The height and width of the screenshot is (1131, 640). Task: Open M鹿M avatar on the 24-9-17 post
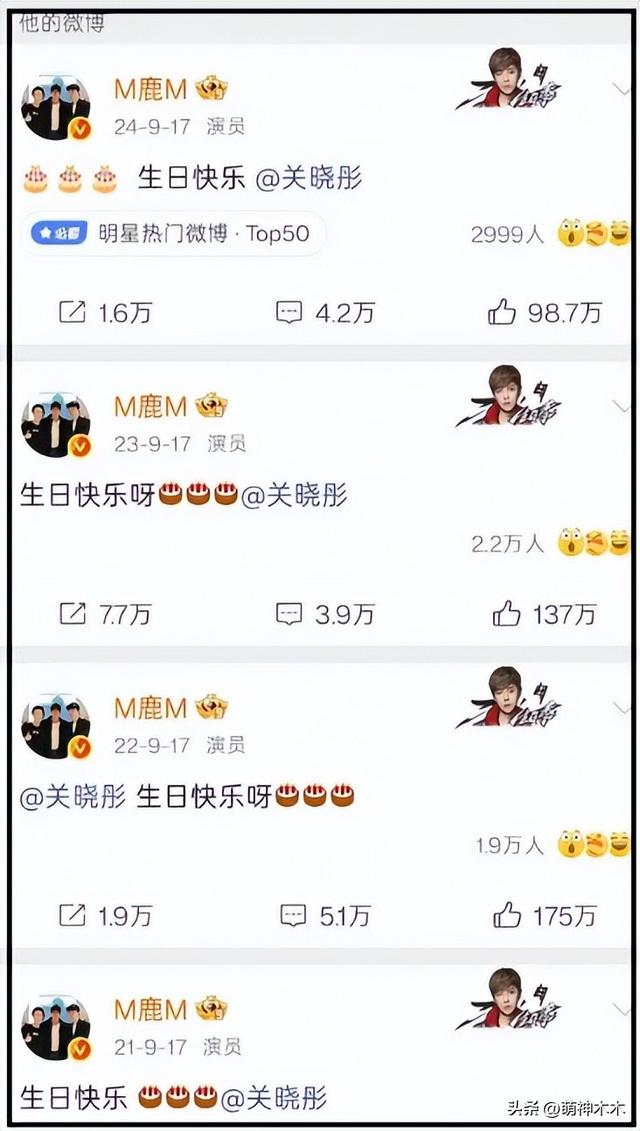pyautogui.click(x=56, y=107)
